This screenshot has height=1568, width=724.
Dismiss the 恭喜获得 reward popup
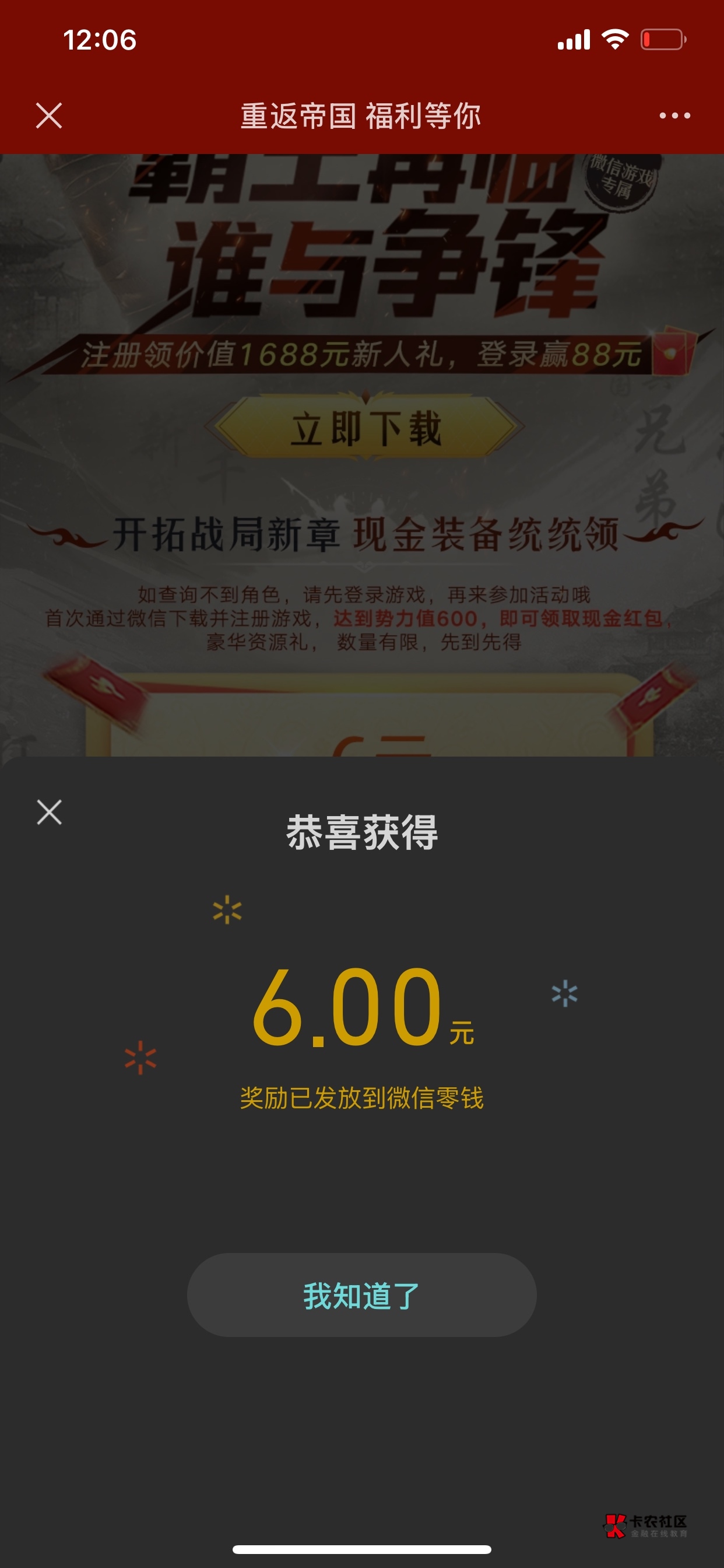click(x=50, y=812)
